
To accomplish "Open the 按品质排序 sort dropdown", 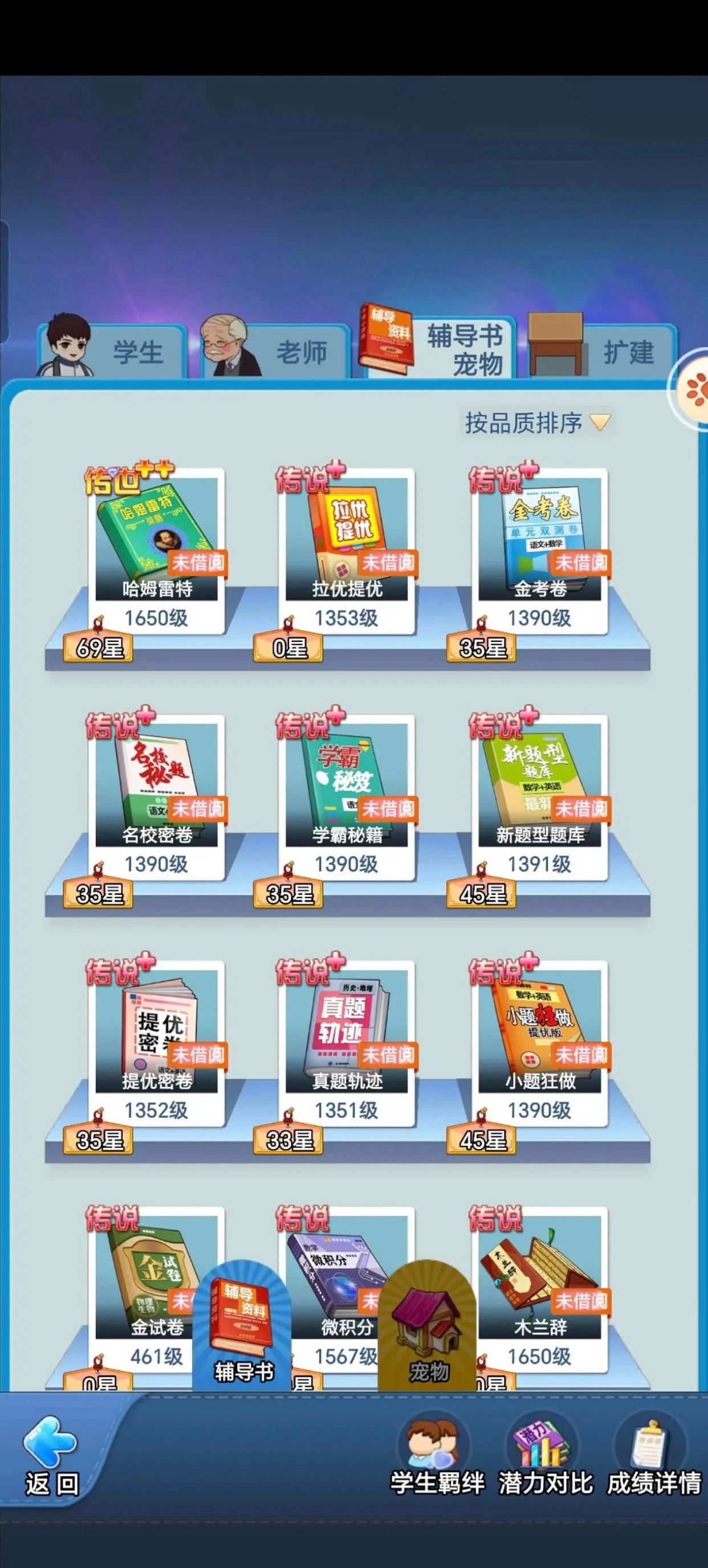I will click(537, 422).
